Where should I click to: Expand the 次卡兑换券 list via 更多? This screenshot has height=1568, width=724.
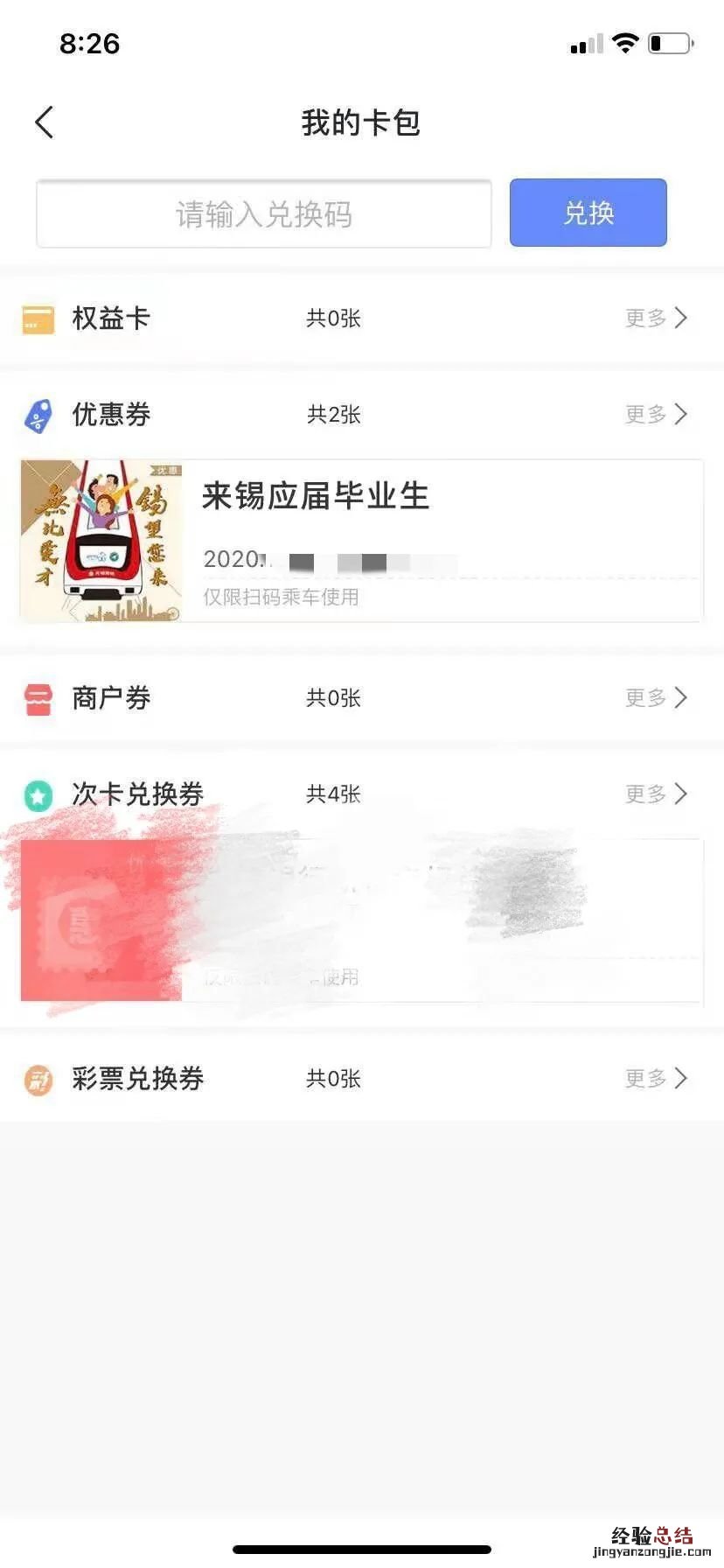pyautogui.click(x=656, y=794)
